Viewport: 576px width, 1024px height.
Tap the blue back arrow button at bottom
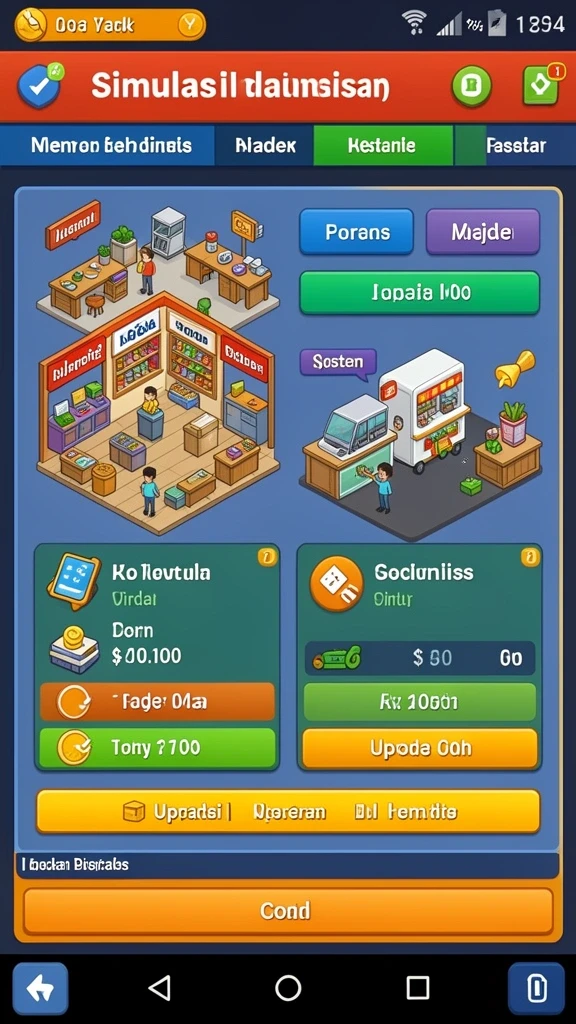40,989
